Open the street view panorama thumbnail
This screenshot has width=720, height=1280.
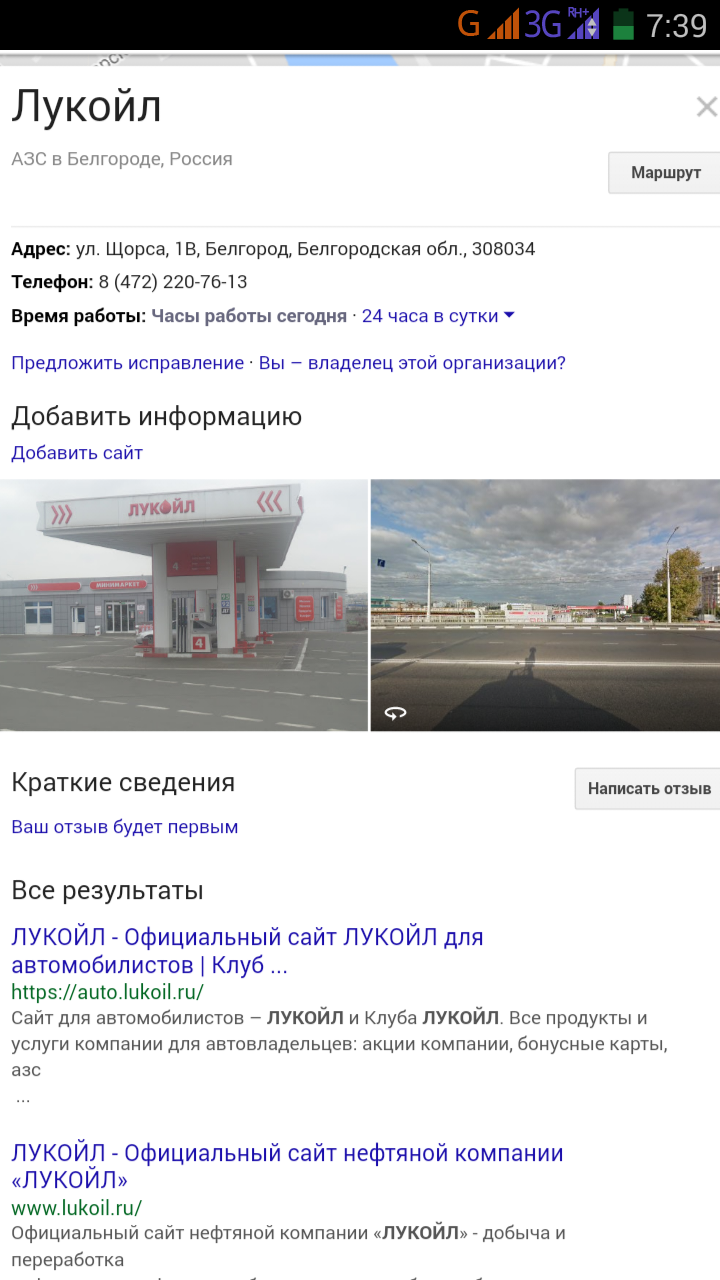pyautogui.click(x=545, y=605)
